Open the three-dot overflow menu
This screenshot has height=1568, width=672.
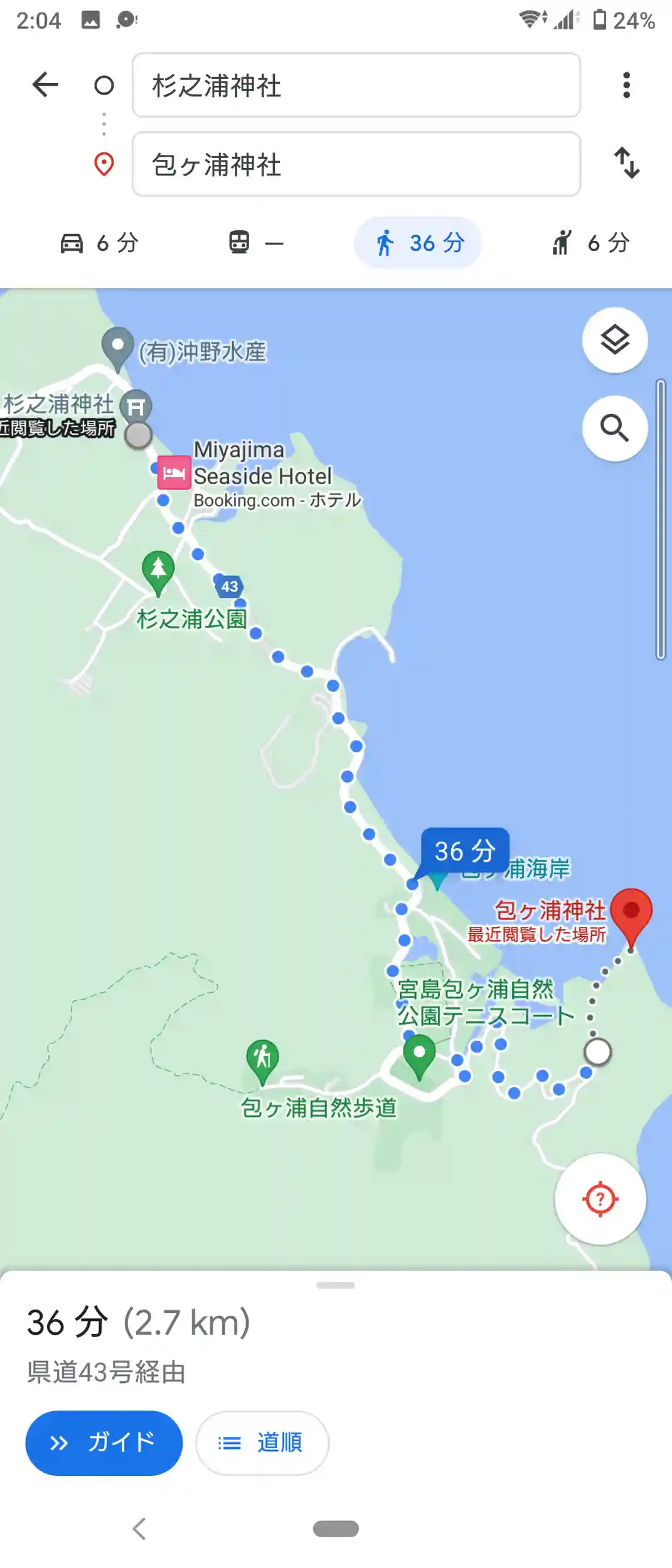tap(626, 85)
